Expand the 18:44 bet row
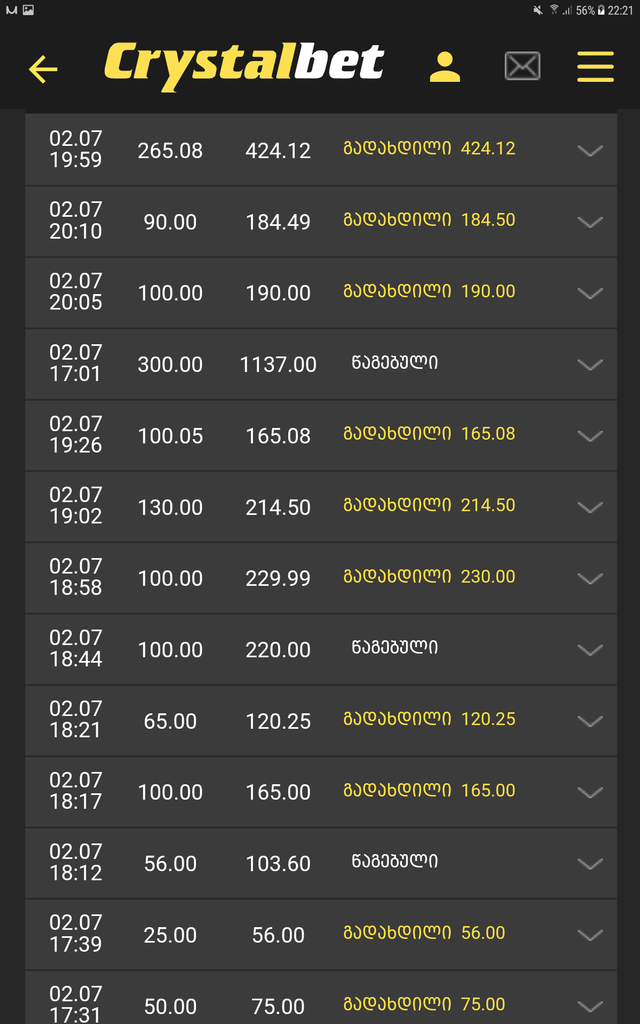 [590, 650]
